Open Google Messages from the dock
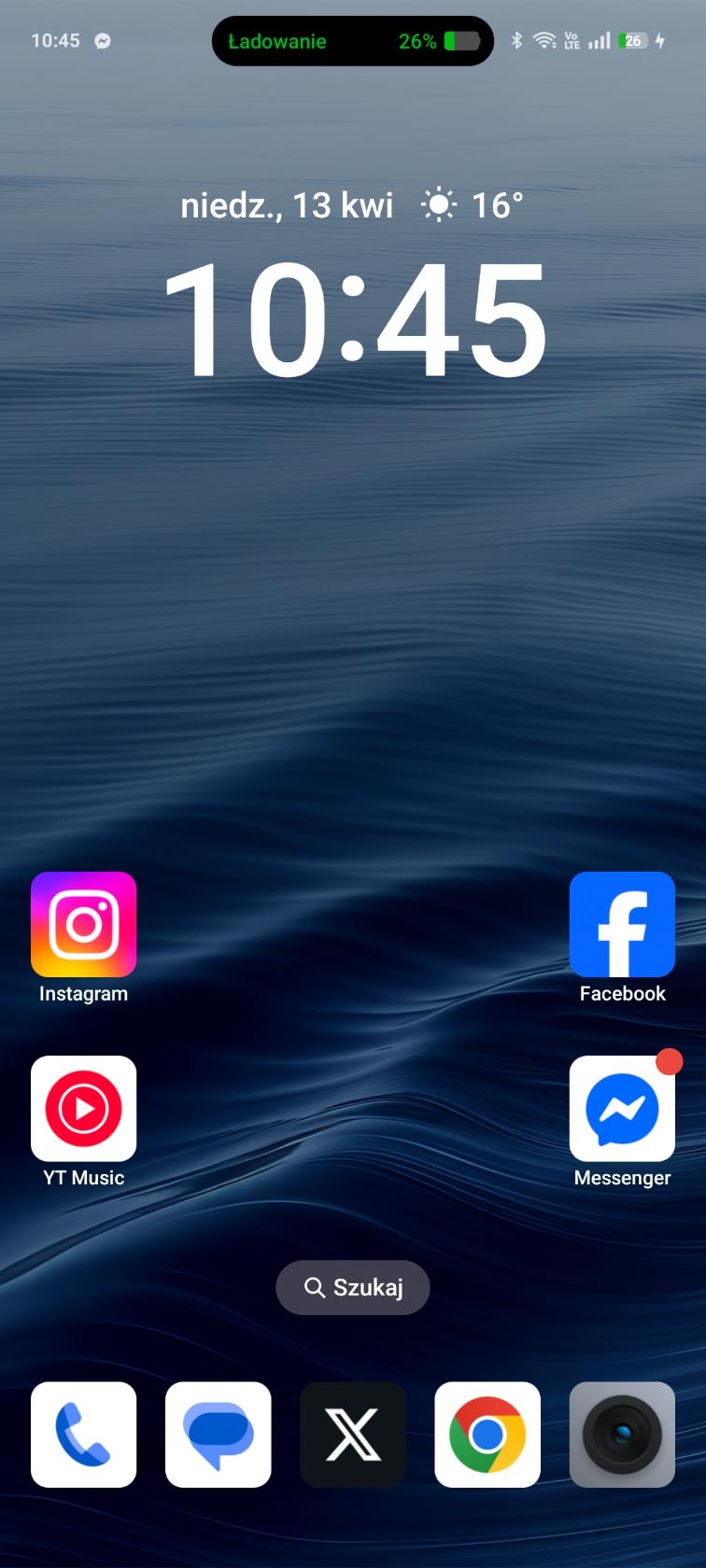 219,1435
